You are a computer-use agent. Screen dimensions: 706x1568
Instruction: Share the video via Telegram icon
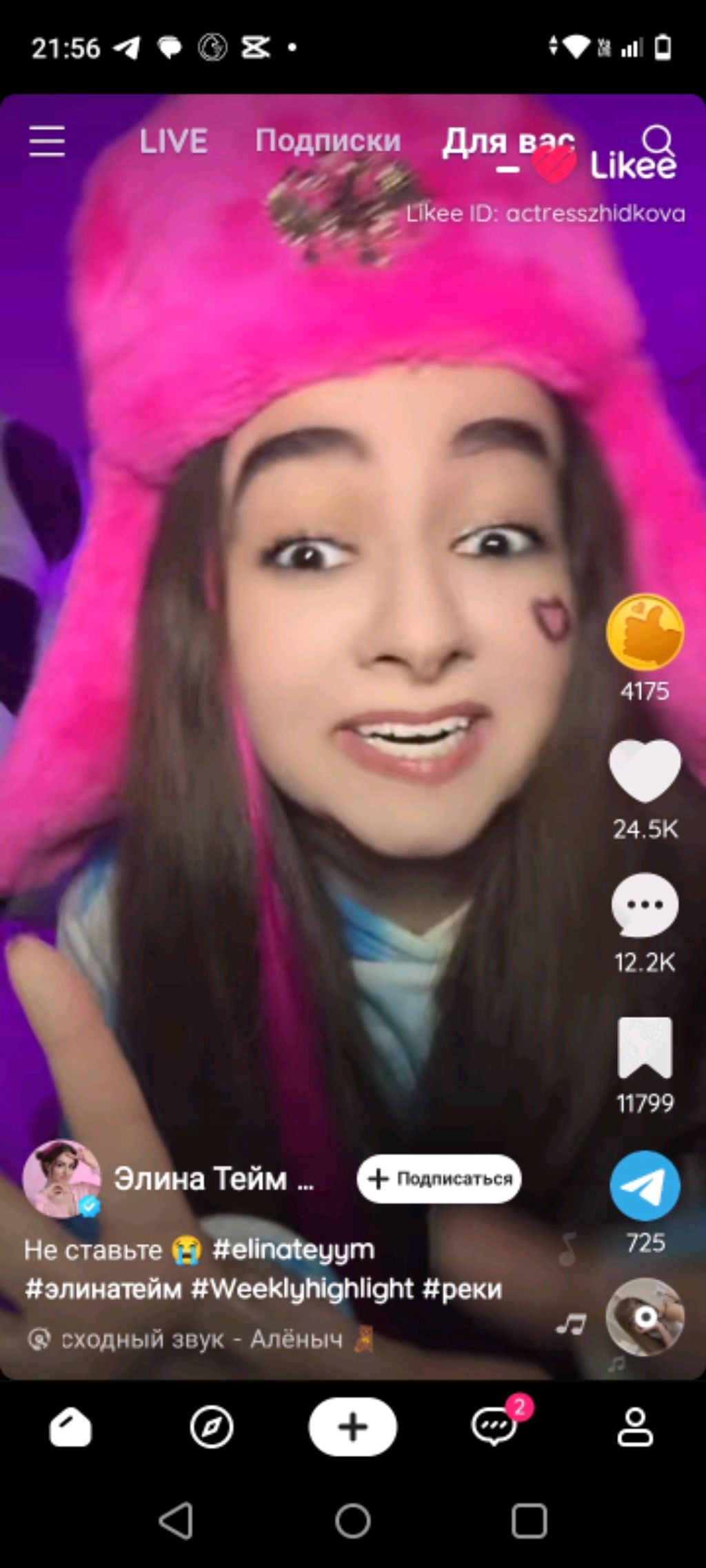pyautogui.click(x=645, y=1185)
